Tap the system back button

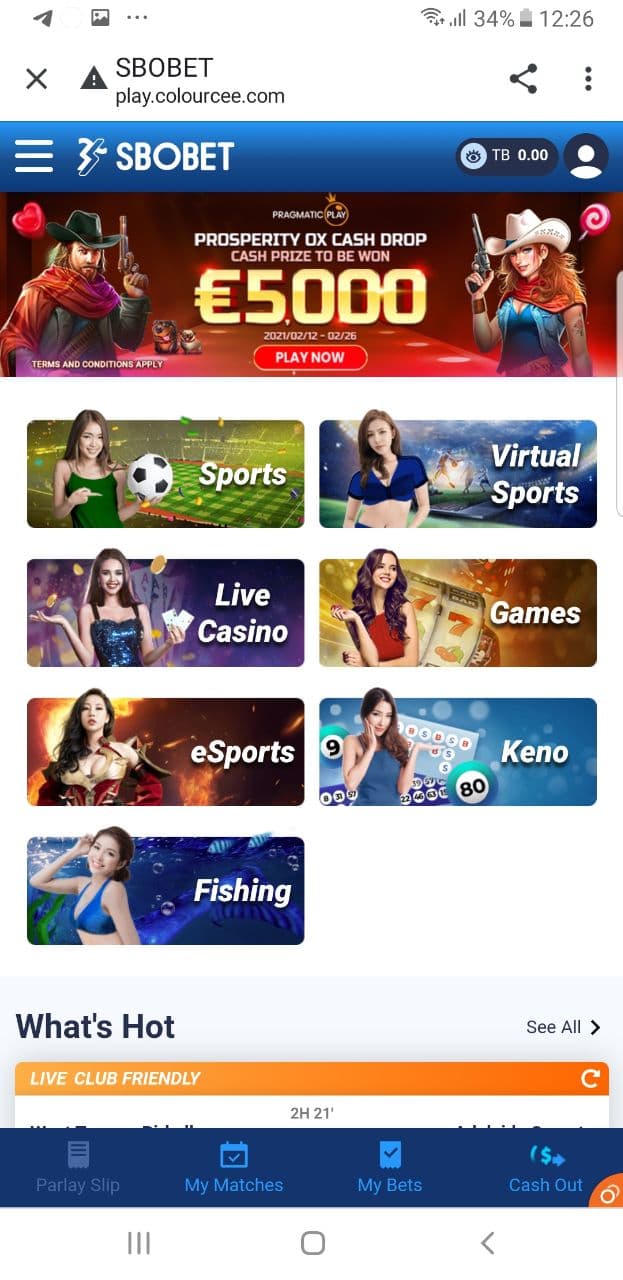[x=487, y=1243]
